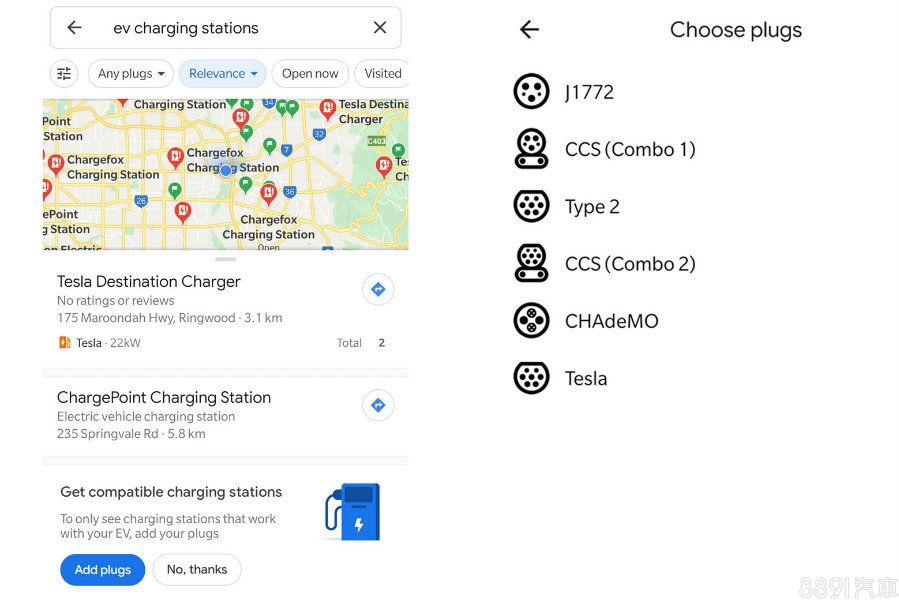Choose the CHAdeMO plug

click(611, 321)
